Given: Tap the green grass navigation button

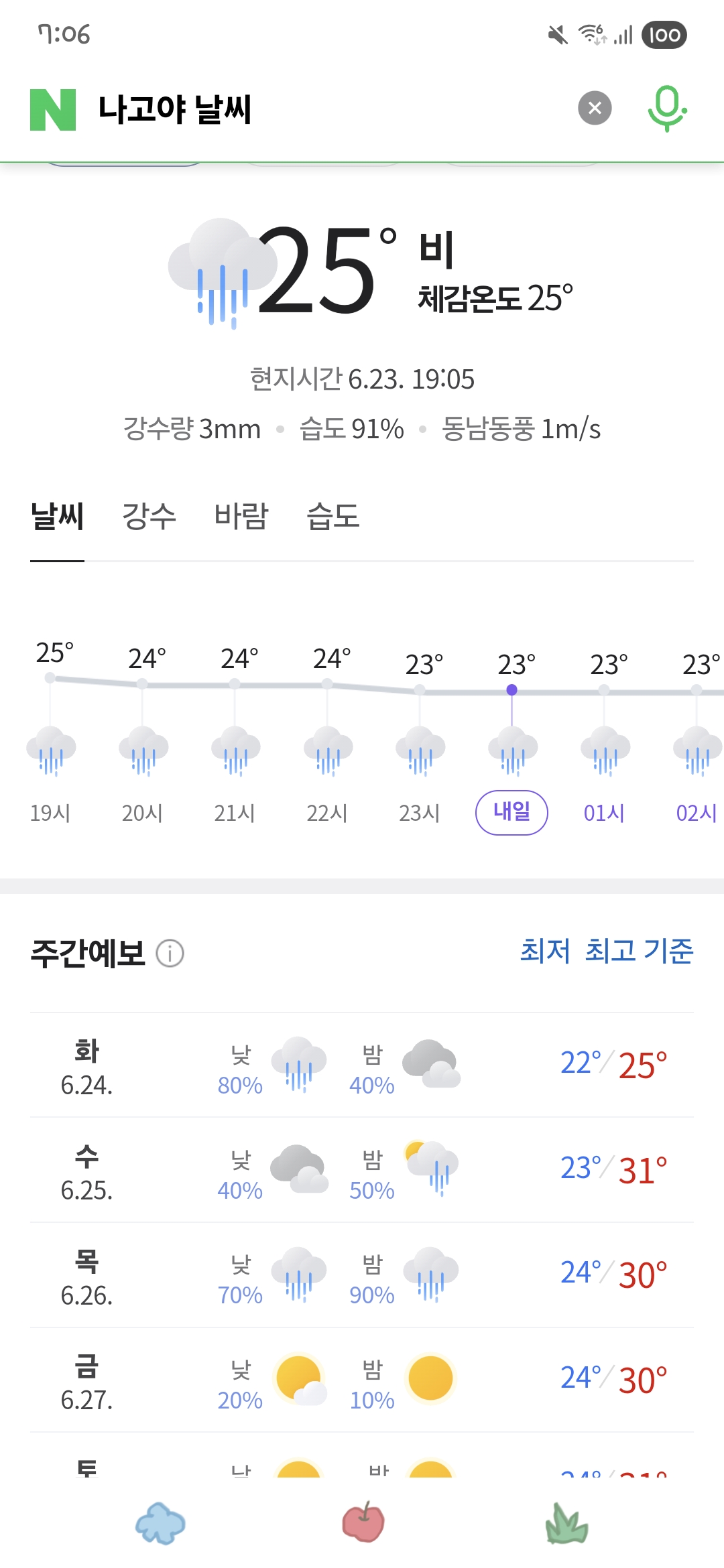Looking at the screenshot, I should [x=566, y=1523].
